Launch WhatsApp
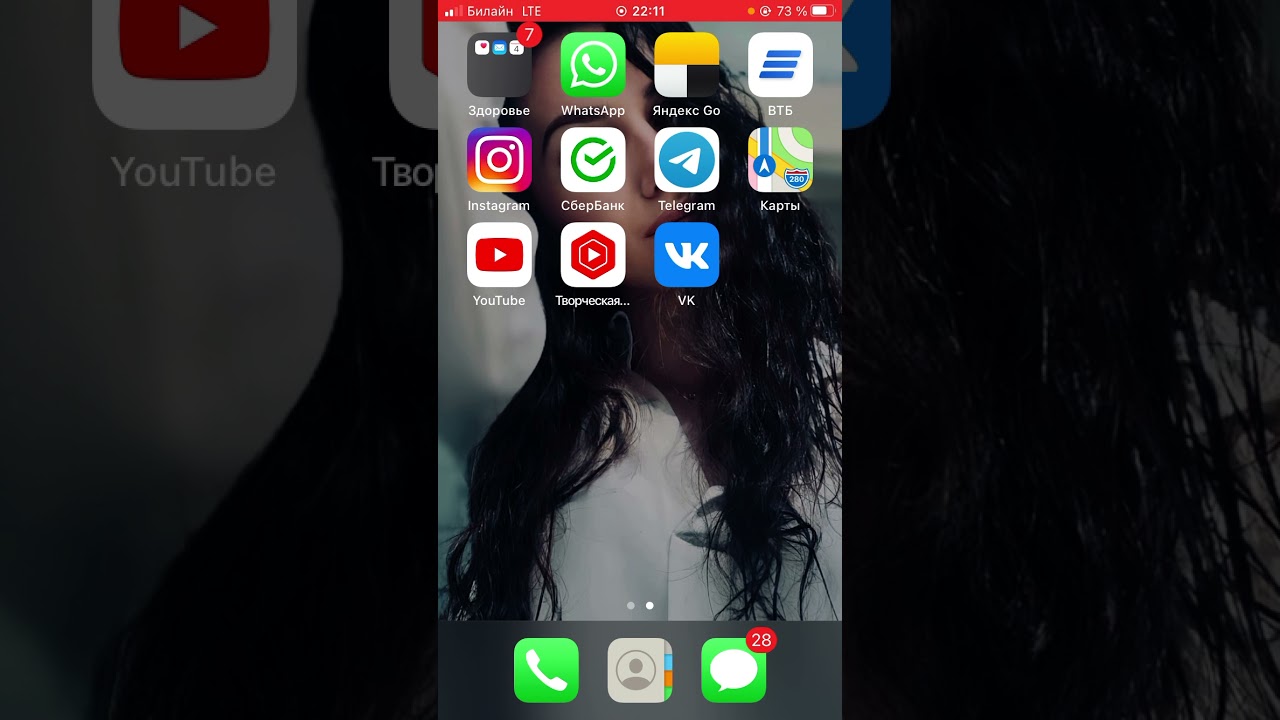 tap(593, 65)
